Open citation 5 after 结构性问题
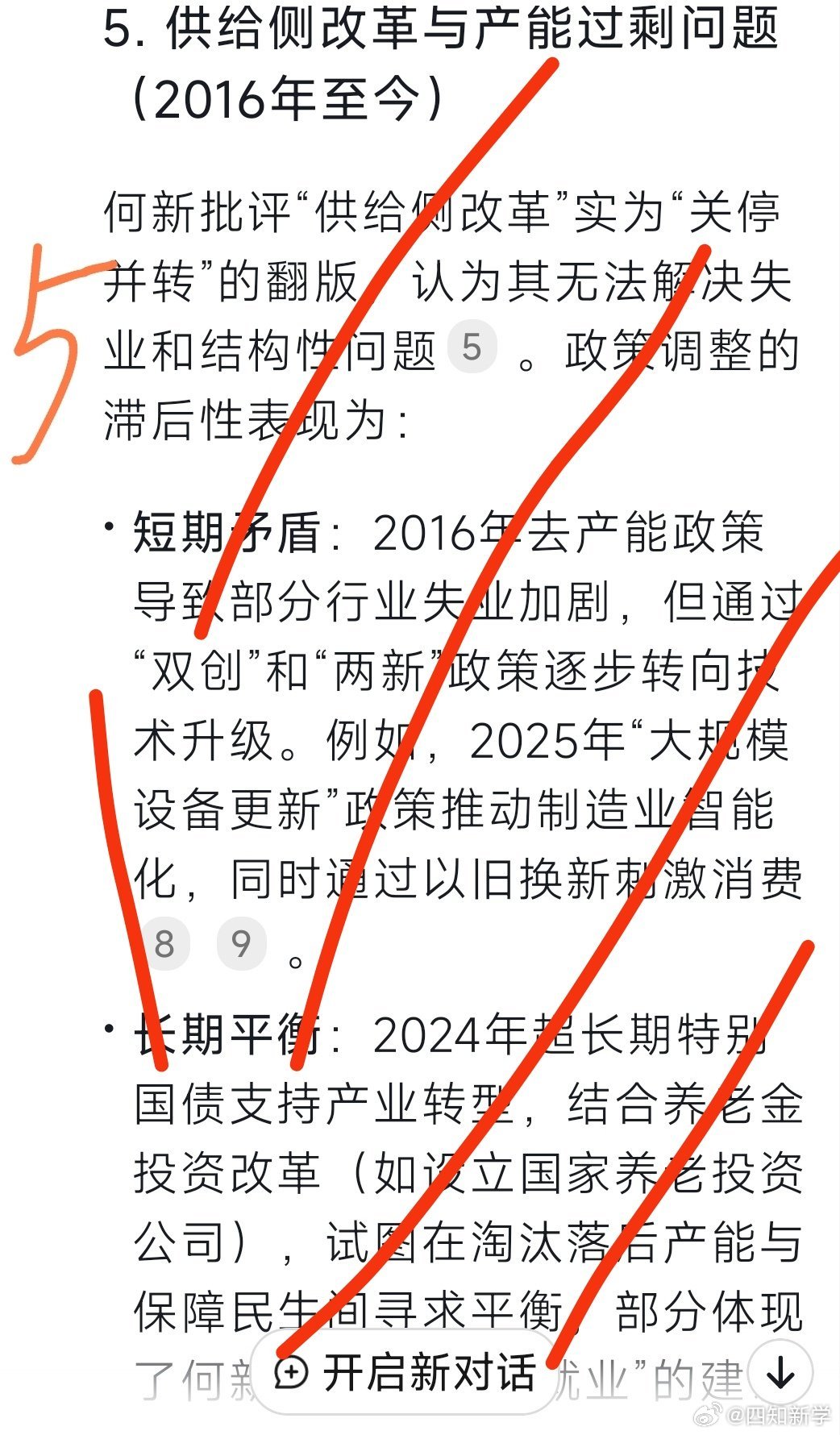 [472, 348]
